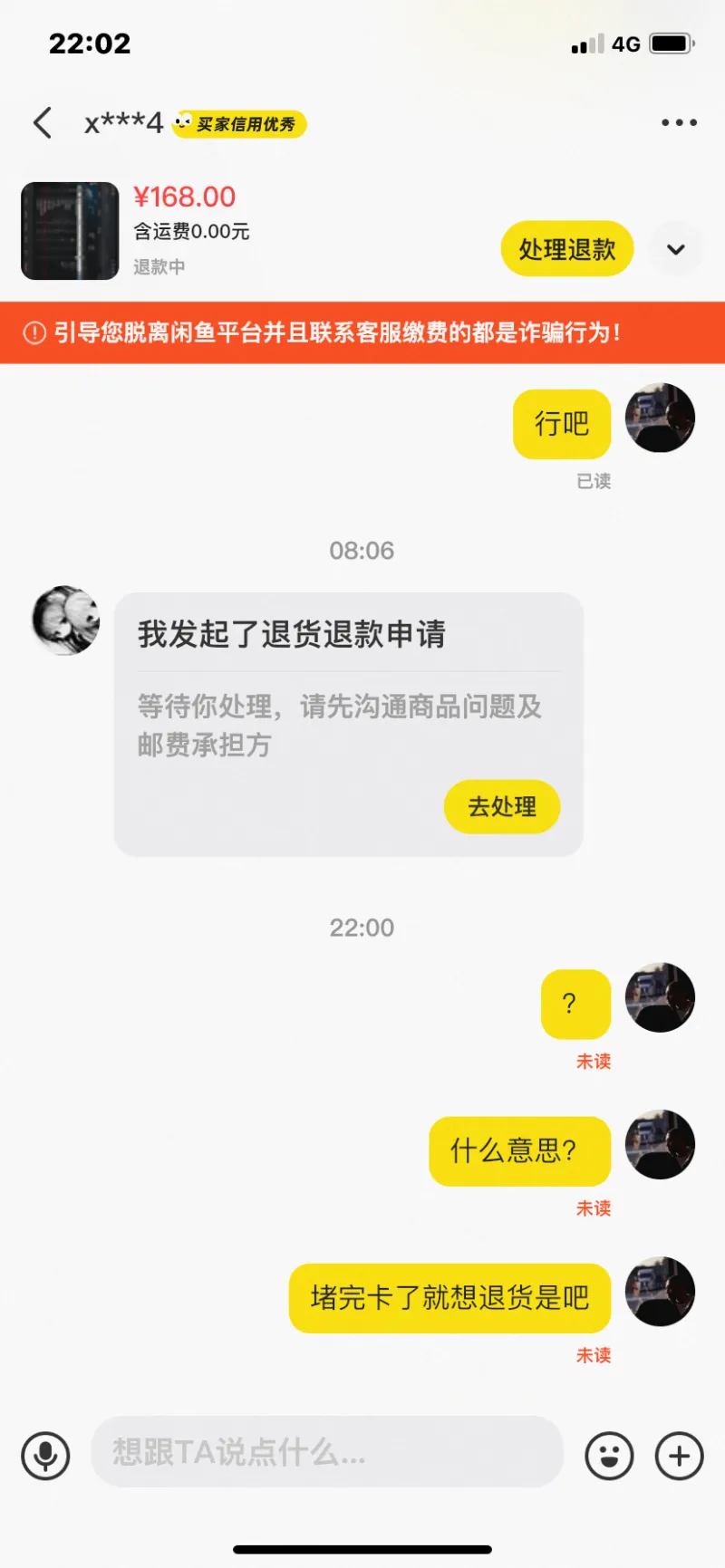
Task: Open the buyer's avatar profile
Action: [x=66, y=621]
